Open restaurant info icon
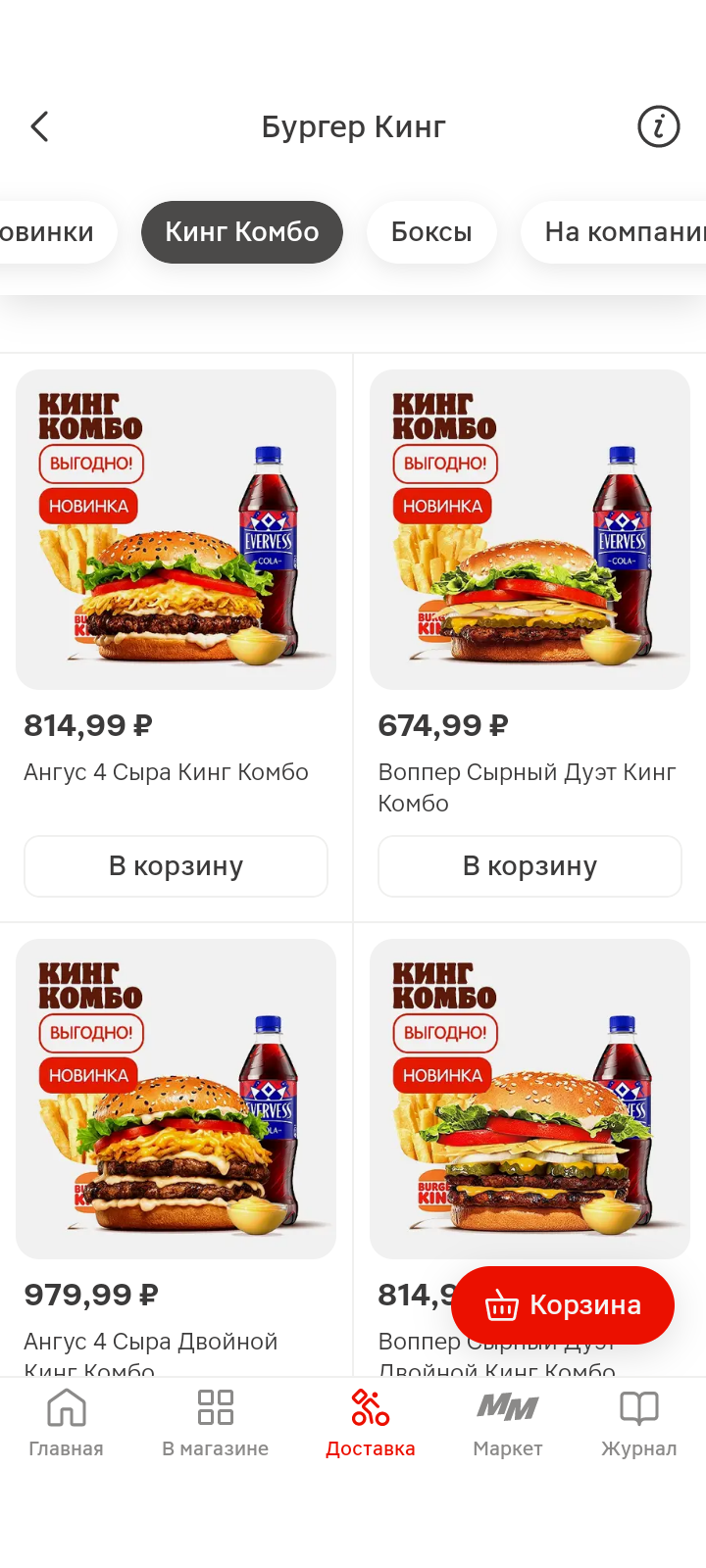 coord(658,126)
